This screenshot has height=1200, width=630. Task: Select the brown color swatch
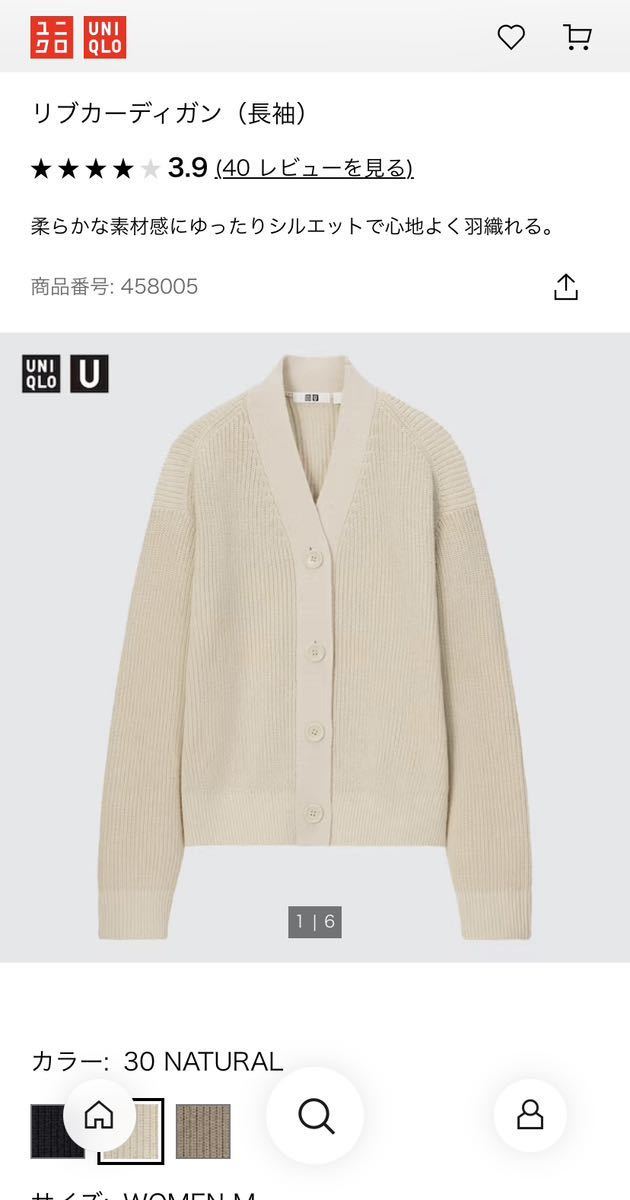(x=203, y=1131)
